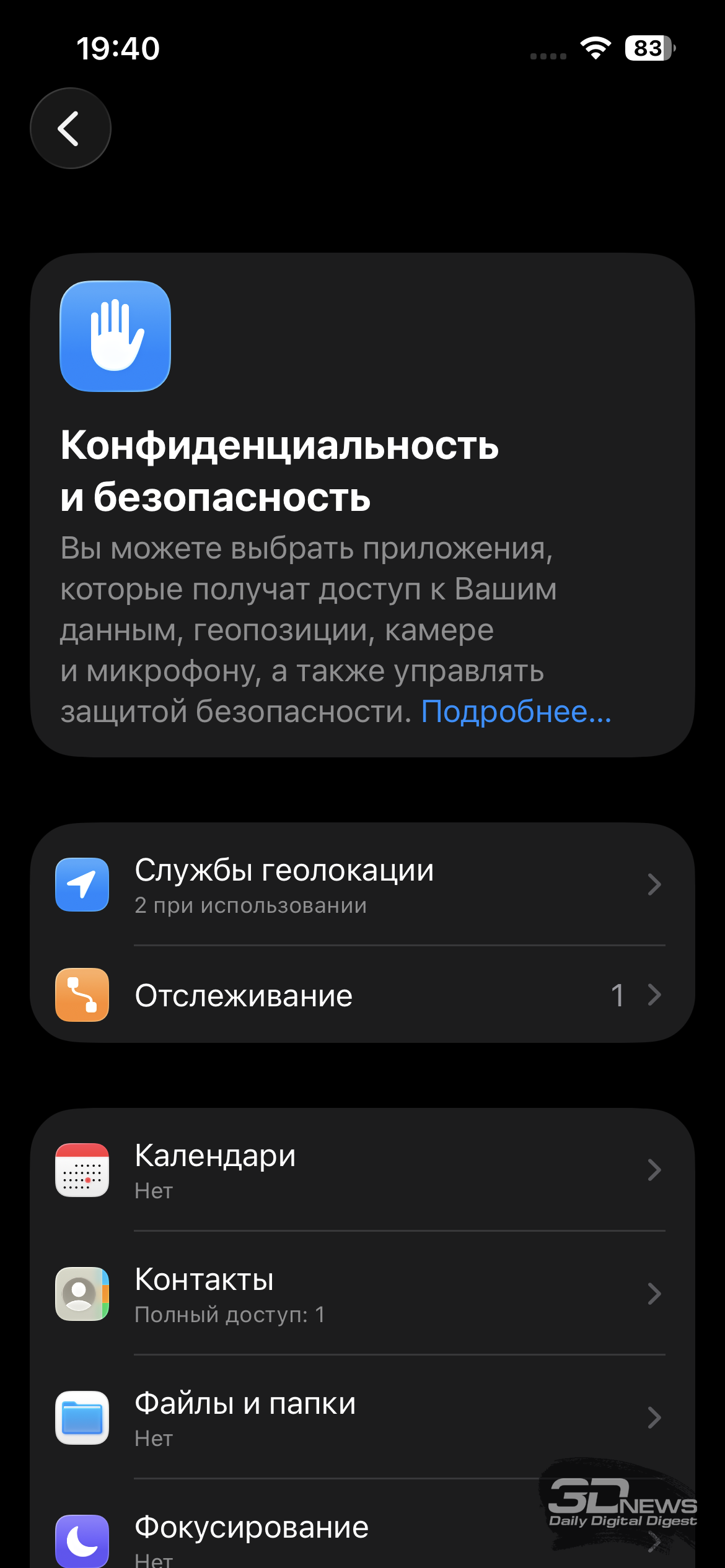The width and height of the screenshot is (725, 1568).
Task: Open Календари access settings
Action: [362, 1170]
